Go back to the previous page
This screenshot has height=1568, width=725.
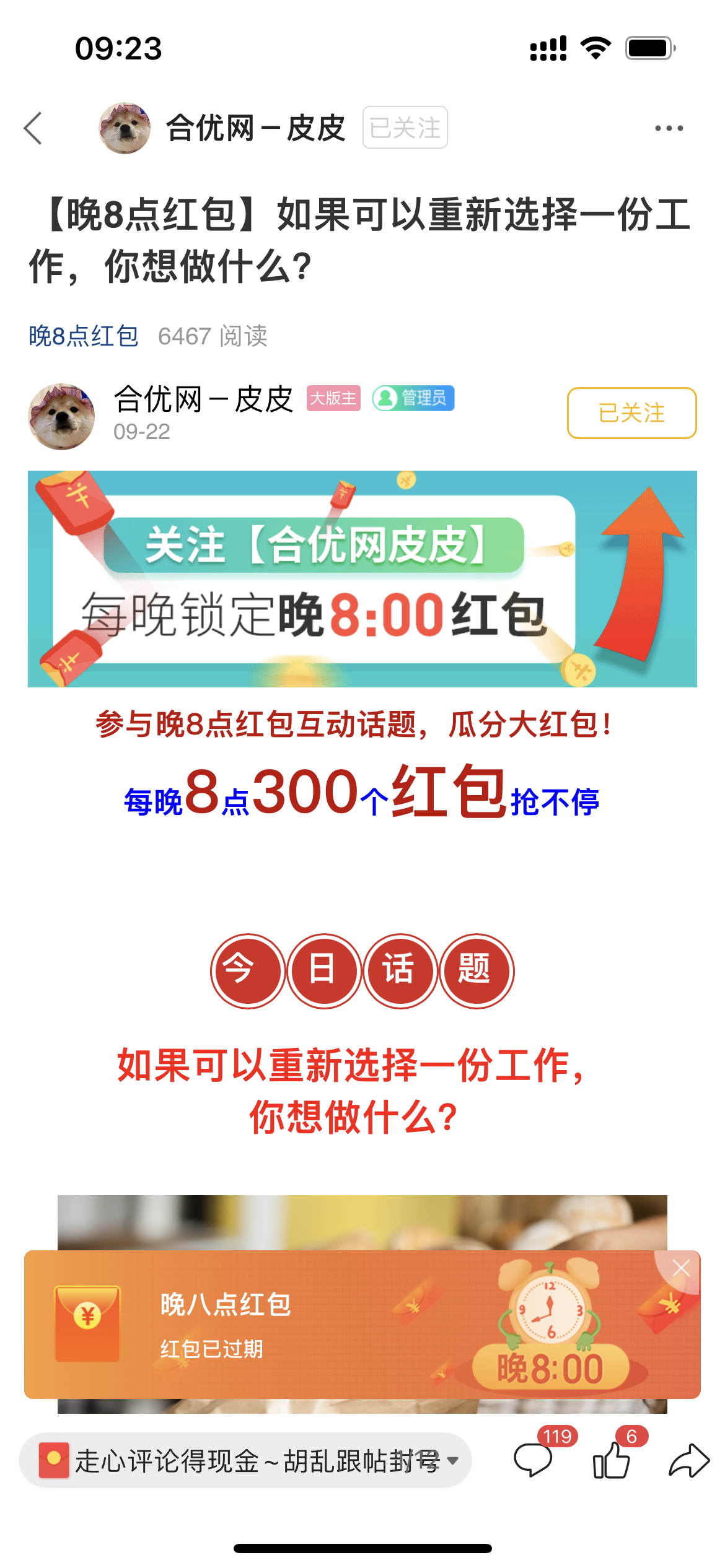(33, 128)
